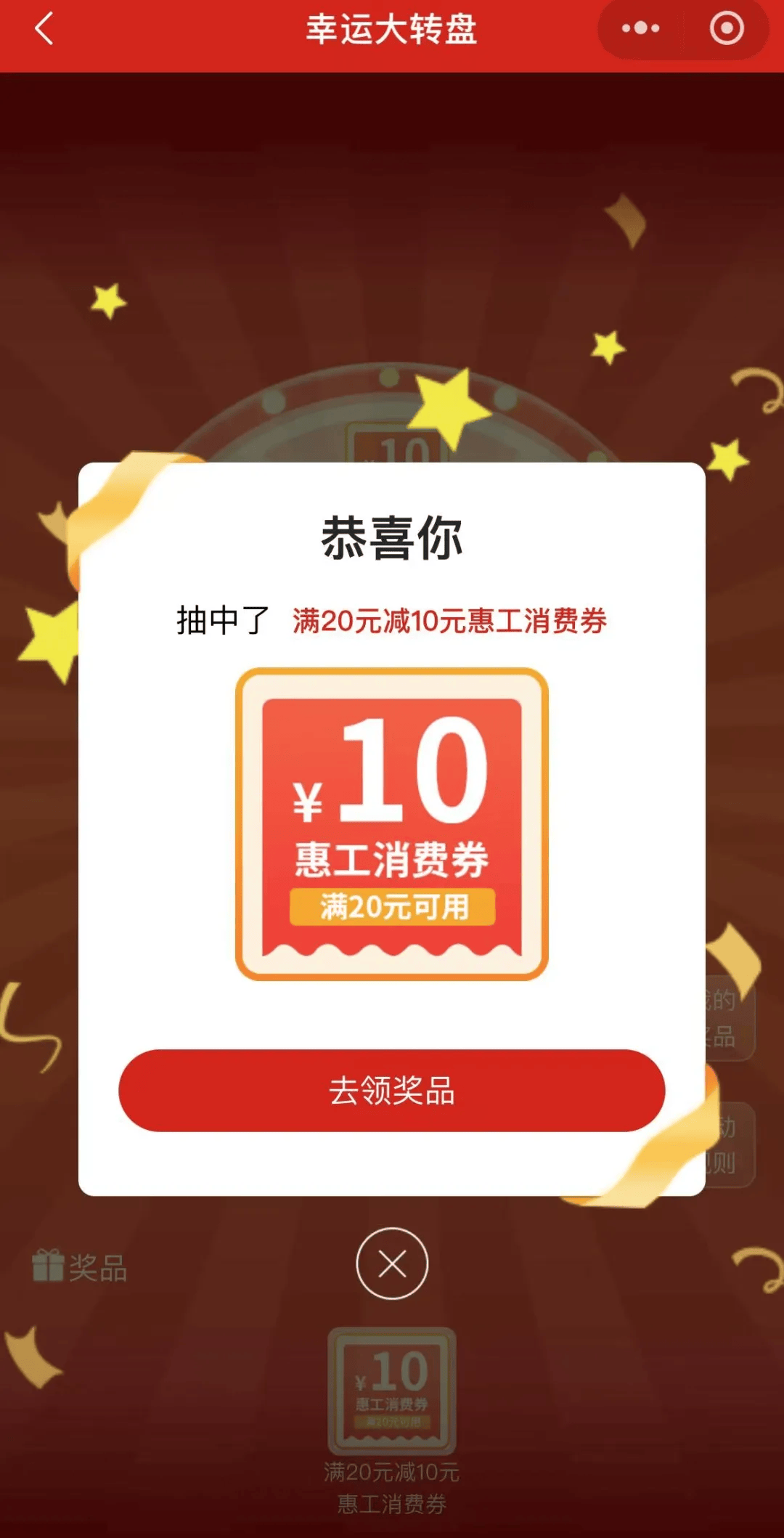Viewport: 784px width, 1538px height.
Task: Close the mini program with the circle icon
Action: tap(726, 29)
